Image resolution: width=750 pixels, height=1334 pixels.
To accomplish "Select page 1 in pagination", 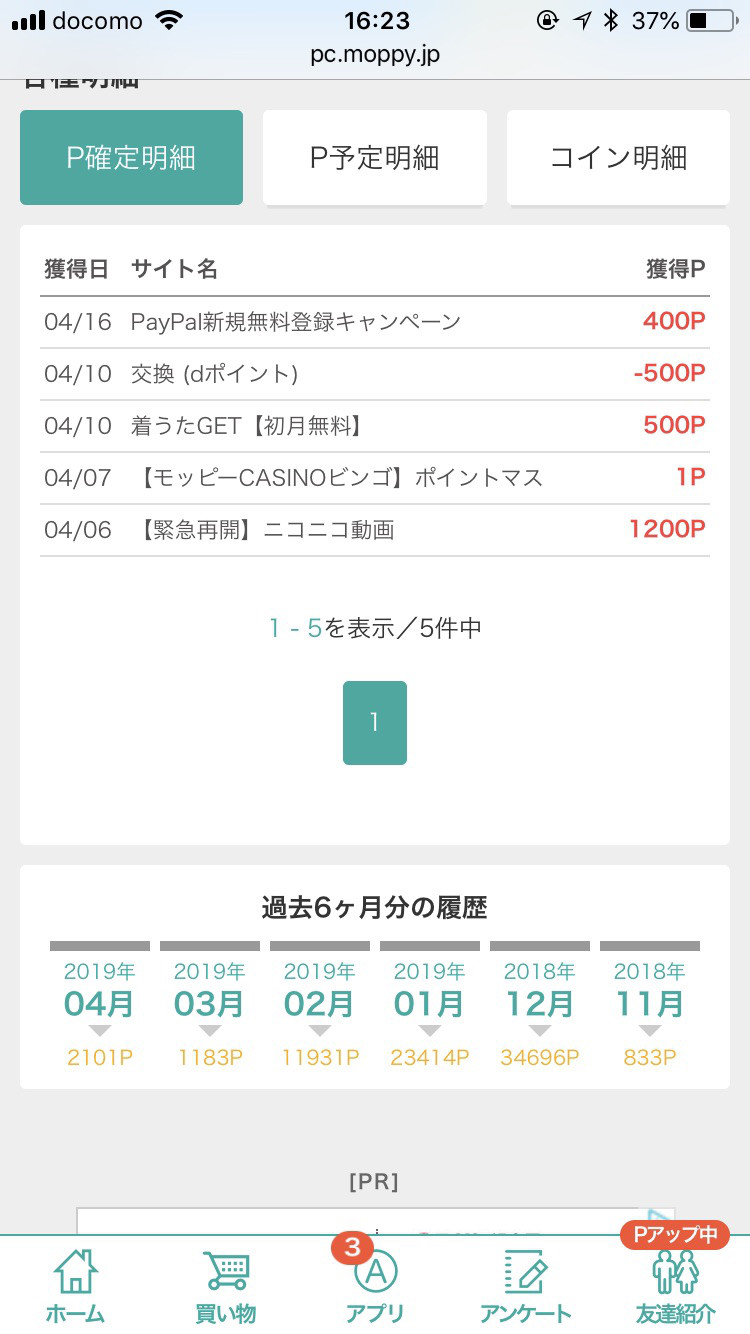I will tap(375, 723).
